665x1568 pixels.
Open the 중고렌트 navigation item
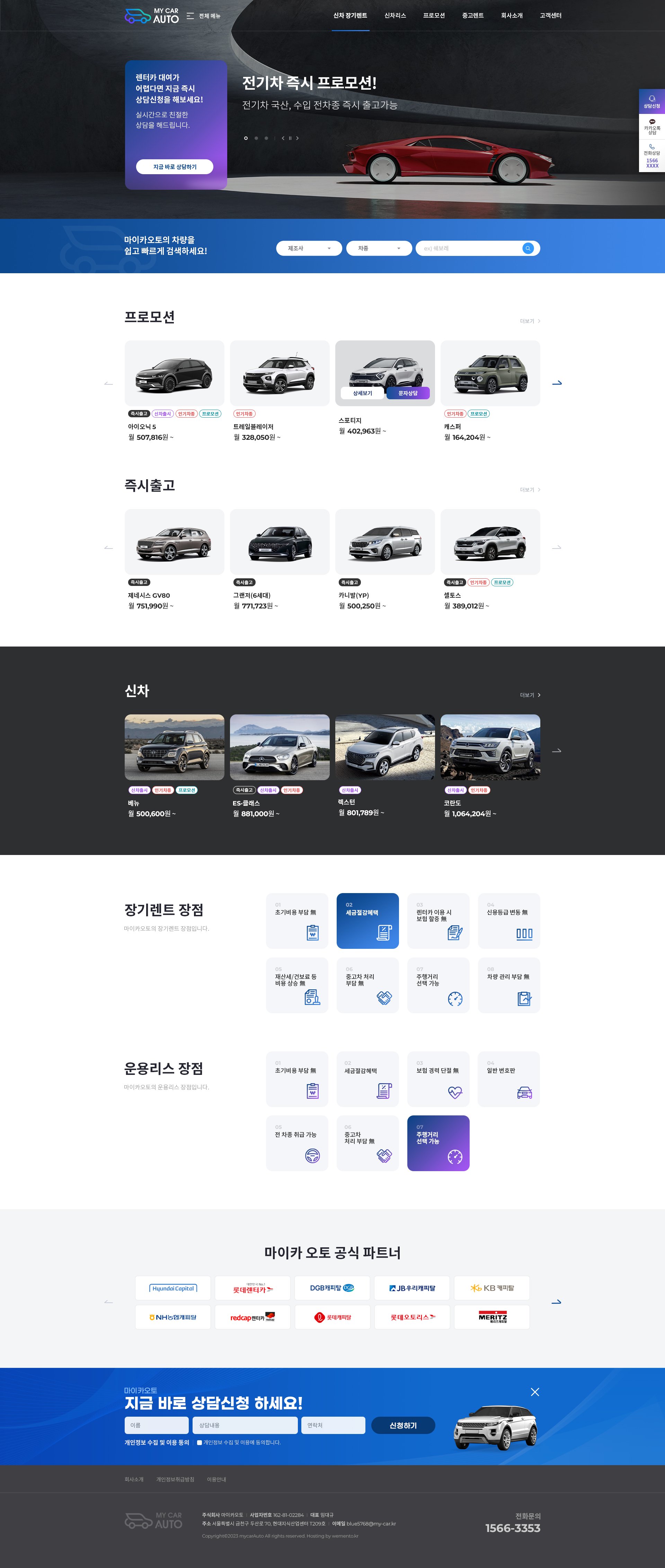coord(472,16)
